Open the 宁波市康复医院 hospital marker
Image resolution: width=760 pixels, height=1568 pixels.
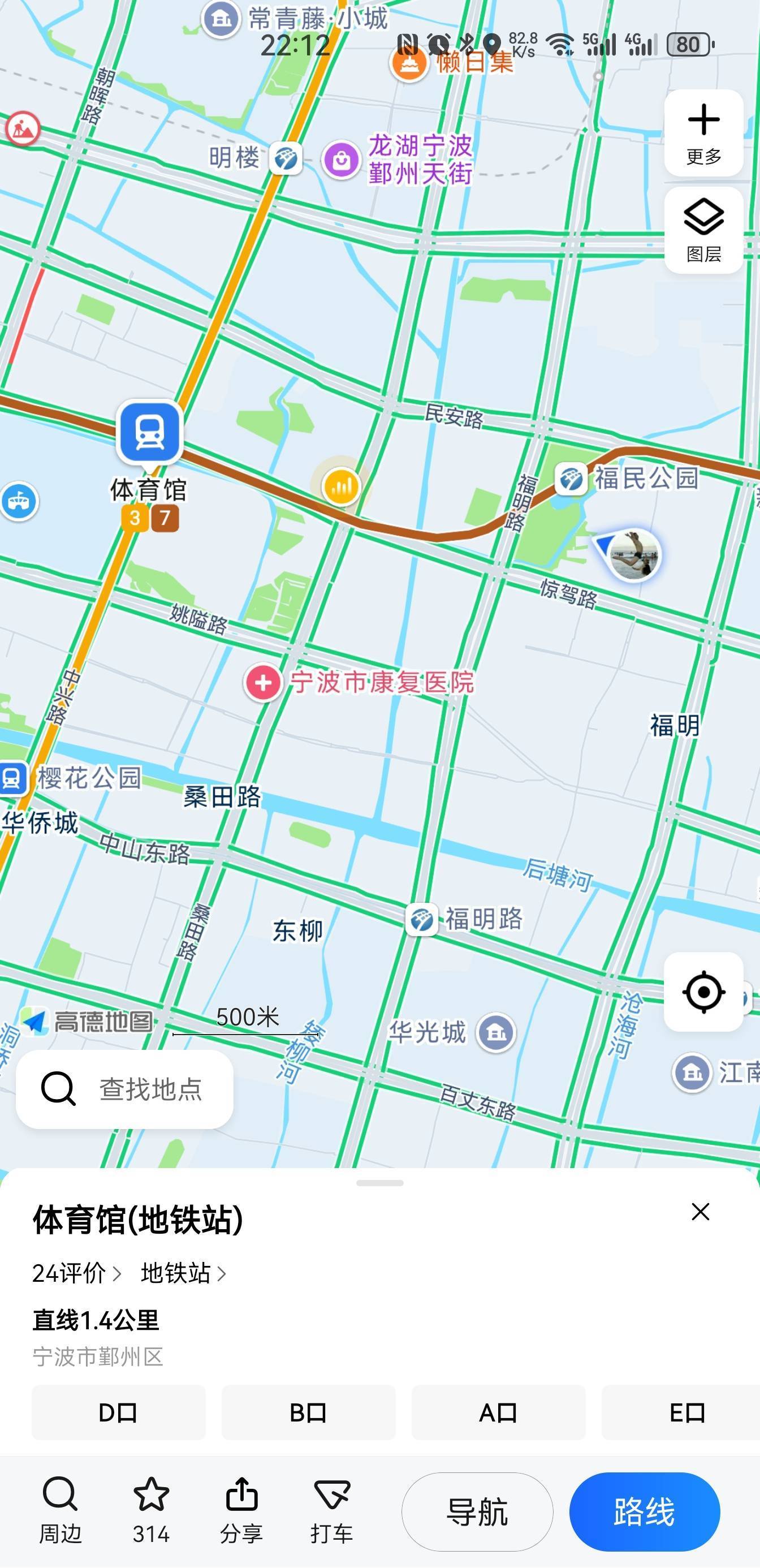[x=263, y=682]
